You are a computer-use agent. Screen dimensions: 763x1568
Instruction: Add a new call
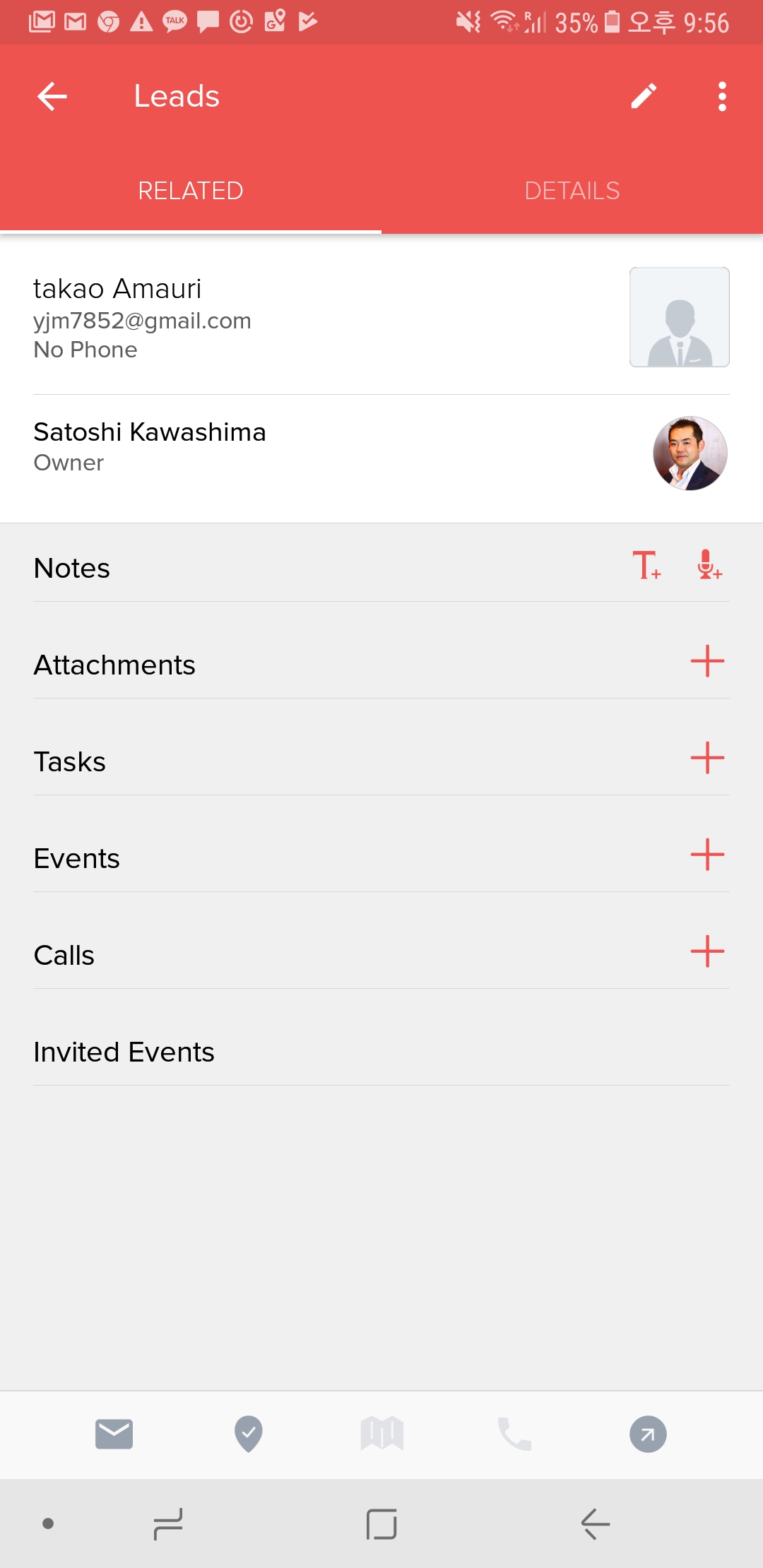[707, 952]
